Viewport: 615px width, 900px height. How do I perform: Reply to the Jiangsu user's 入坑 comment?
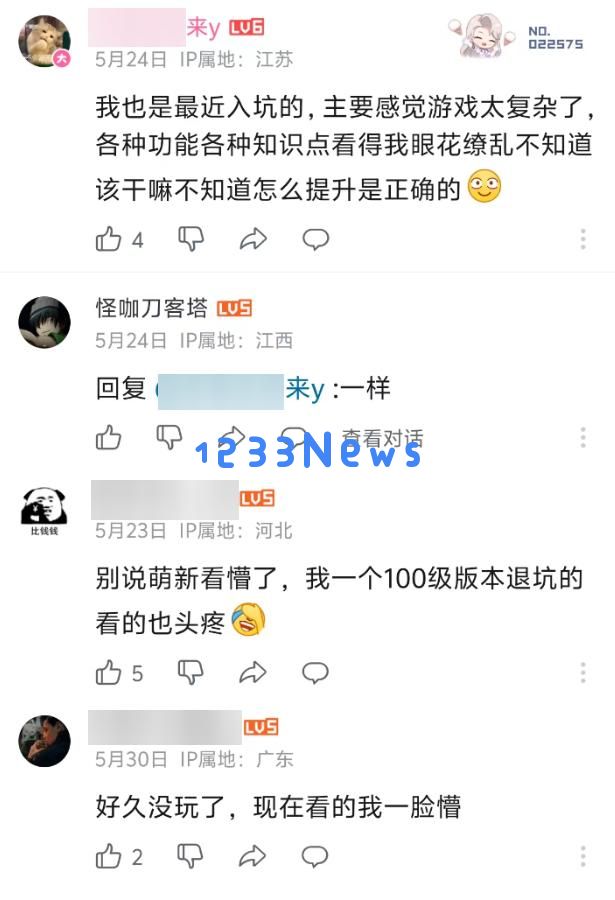click(316, 239)
